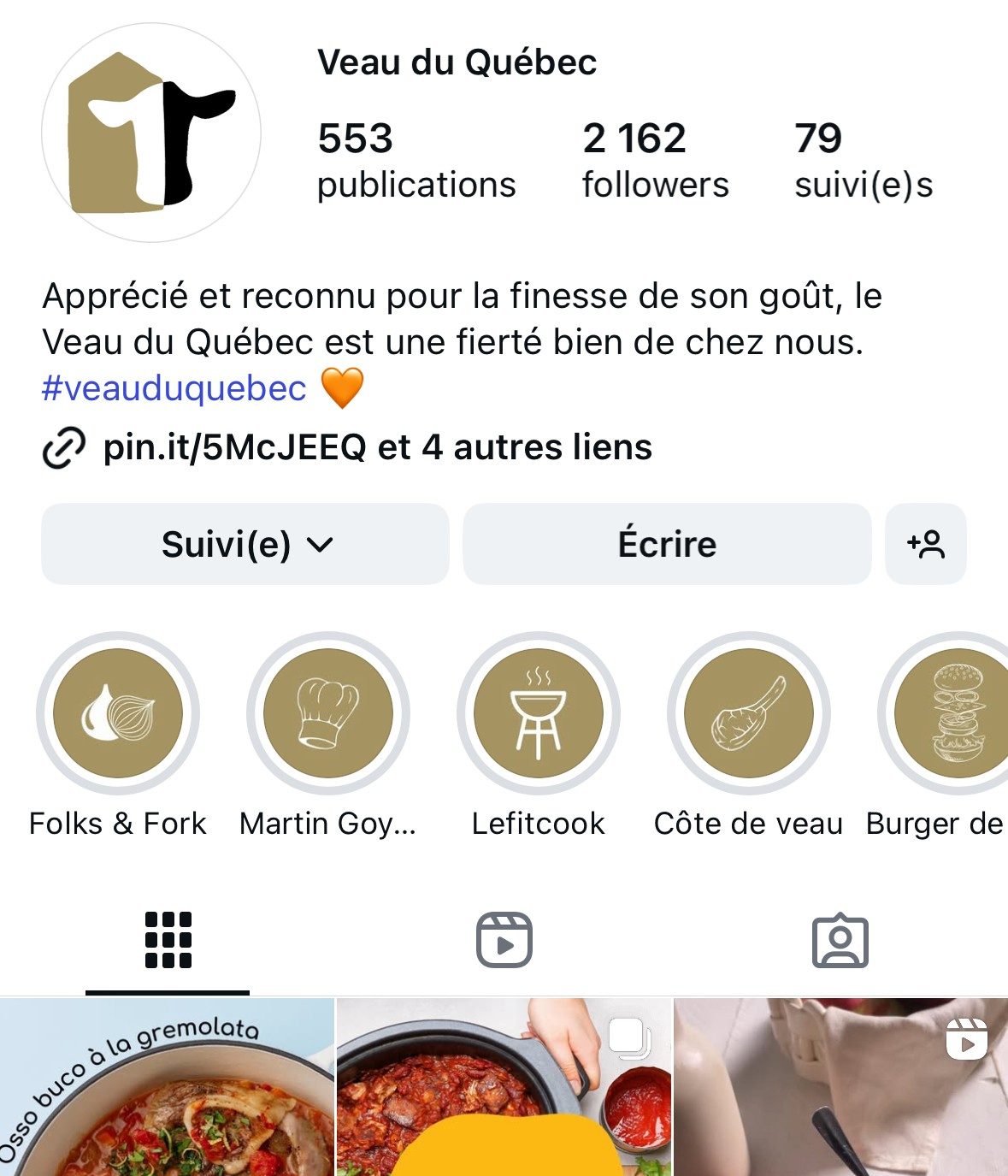The height and width of the screenshot is (1176, 1008).
Task: Open the Veau du Québec profile picture
Action: click(x=151, y=133)
